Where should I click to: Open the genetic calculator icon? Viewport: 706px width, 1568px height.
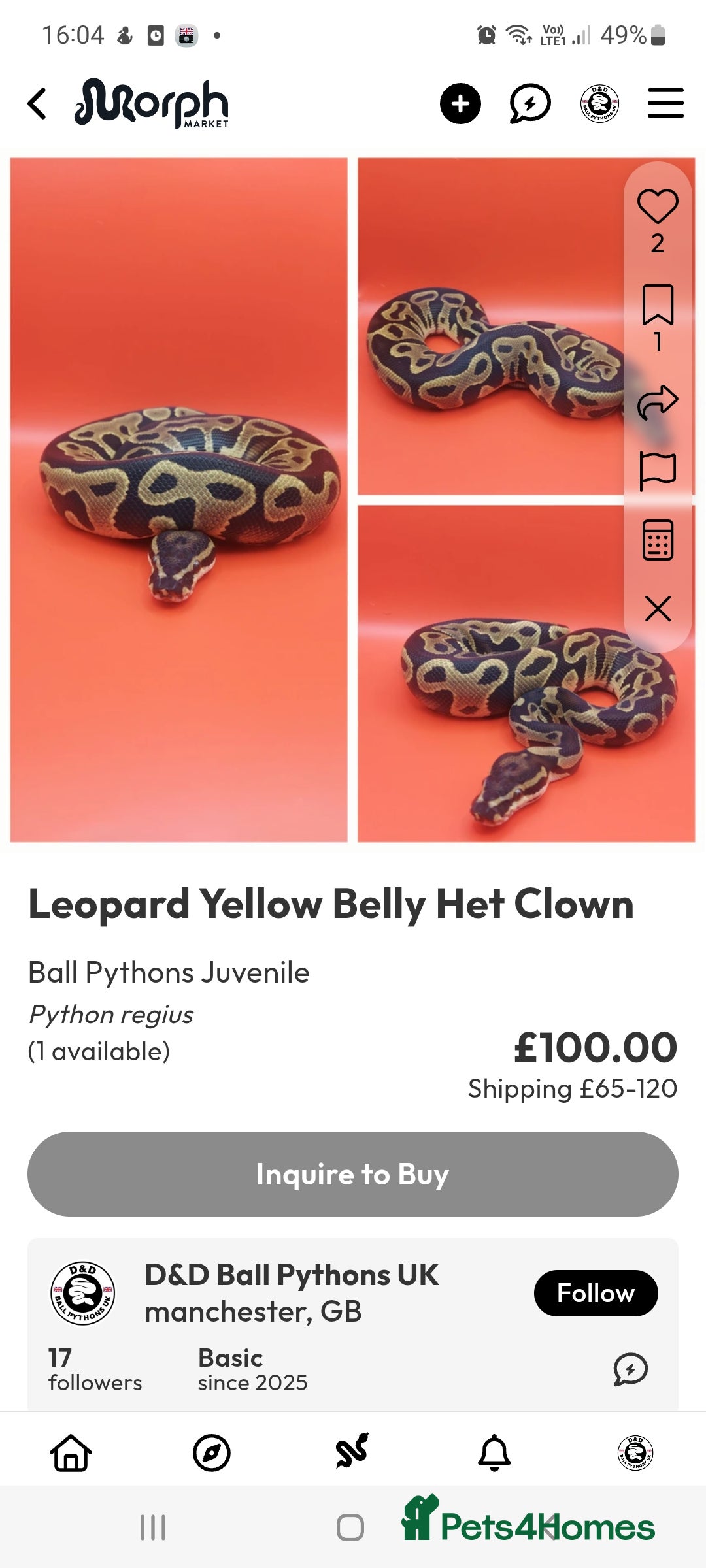click(658, 540)
